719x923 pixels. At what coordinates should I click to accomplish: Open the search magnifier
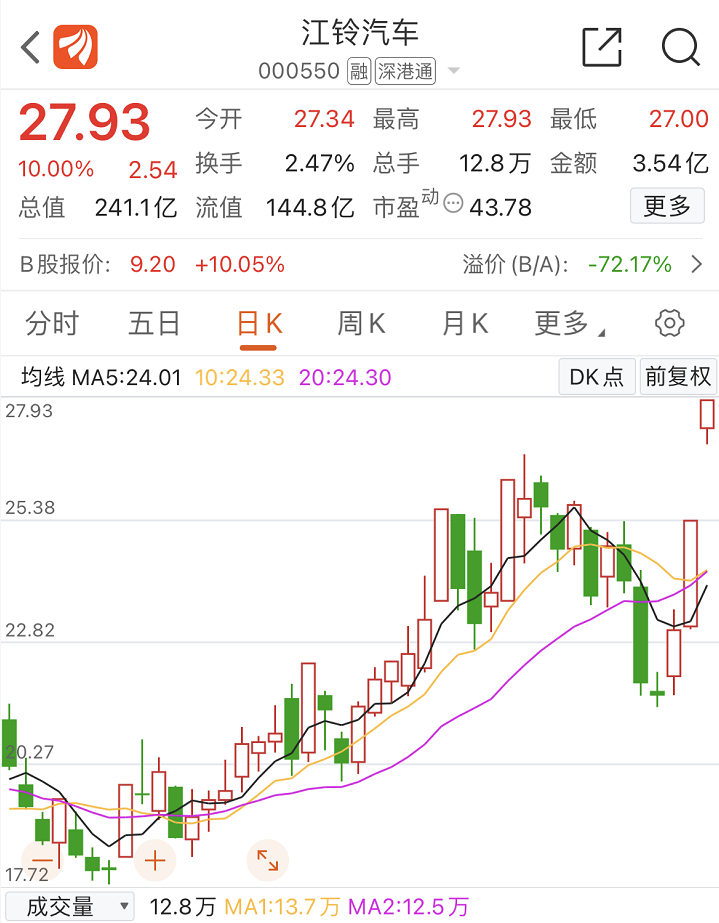coord(681,47)
